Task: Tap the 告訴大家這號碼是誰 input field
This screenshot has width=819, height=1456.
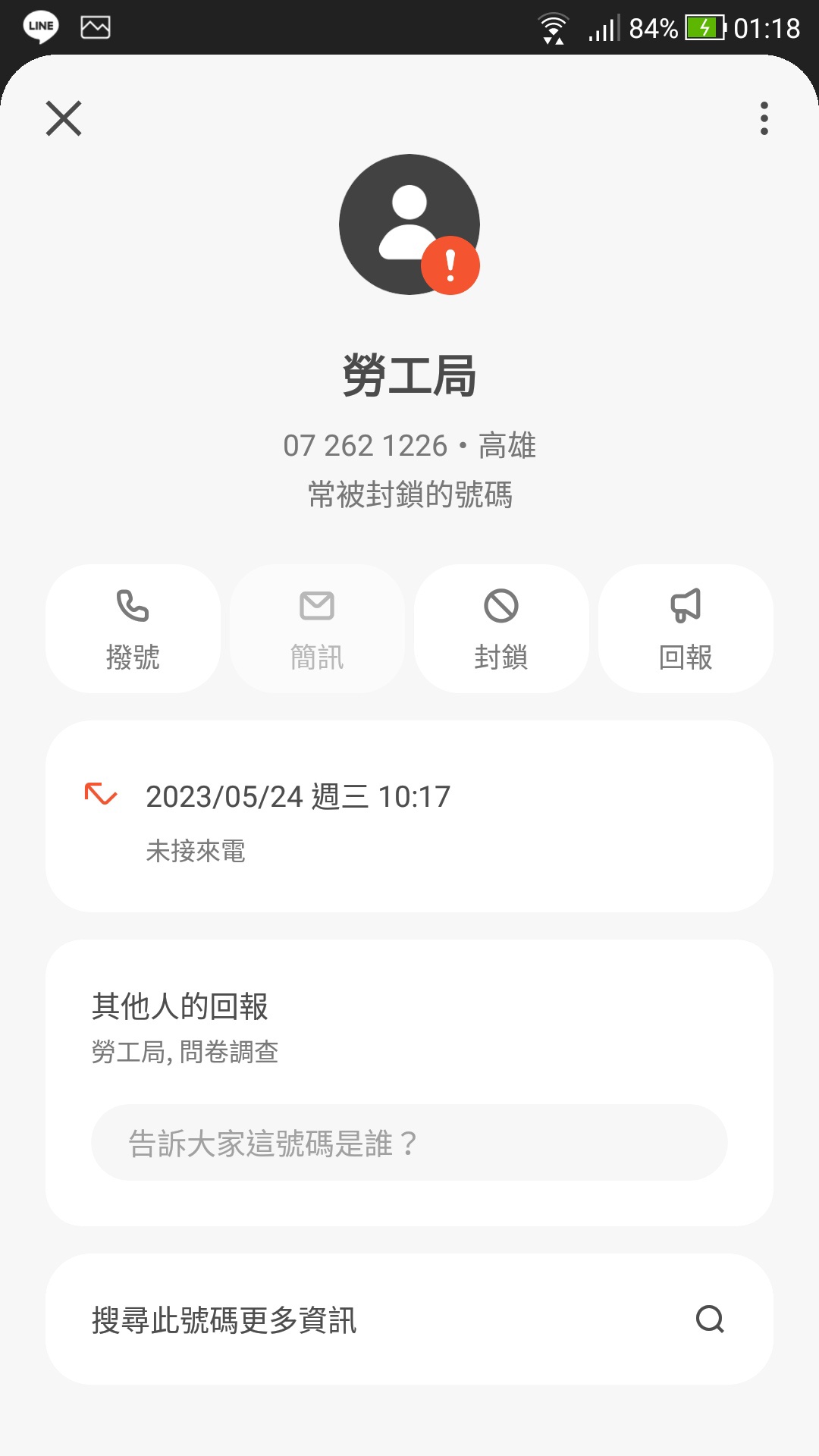Action: pos(409,1142)
